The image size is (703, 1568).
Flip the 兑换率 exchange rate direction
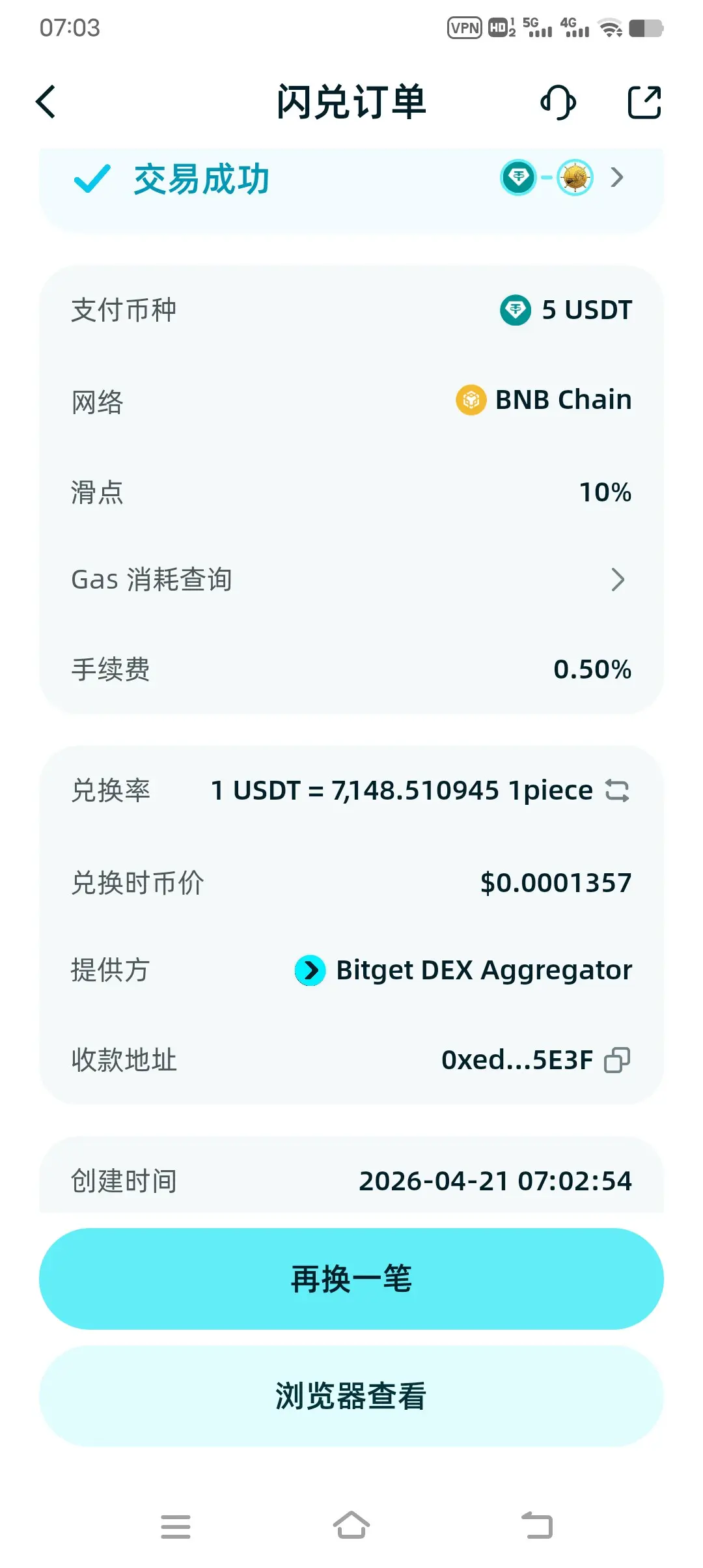tap(617, 791)
